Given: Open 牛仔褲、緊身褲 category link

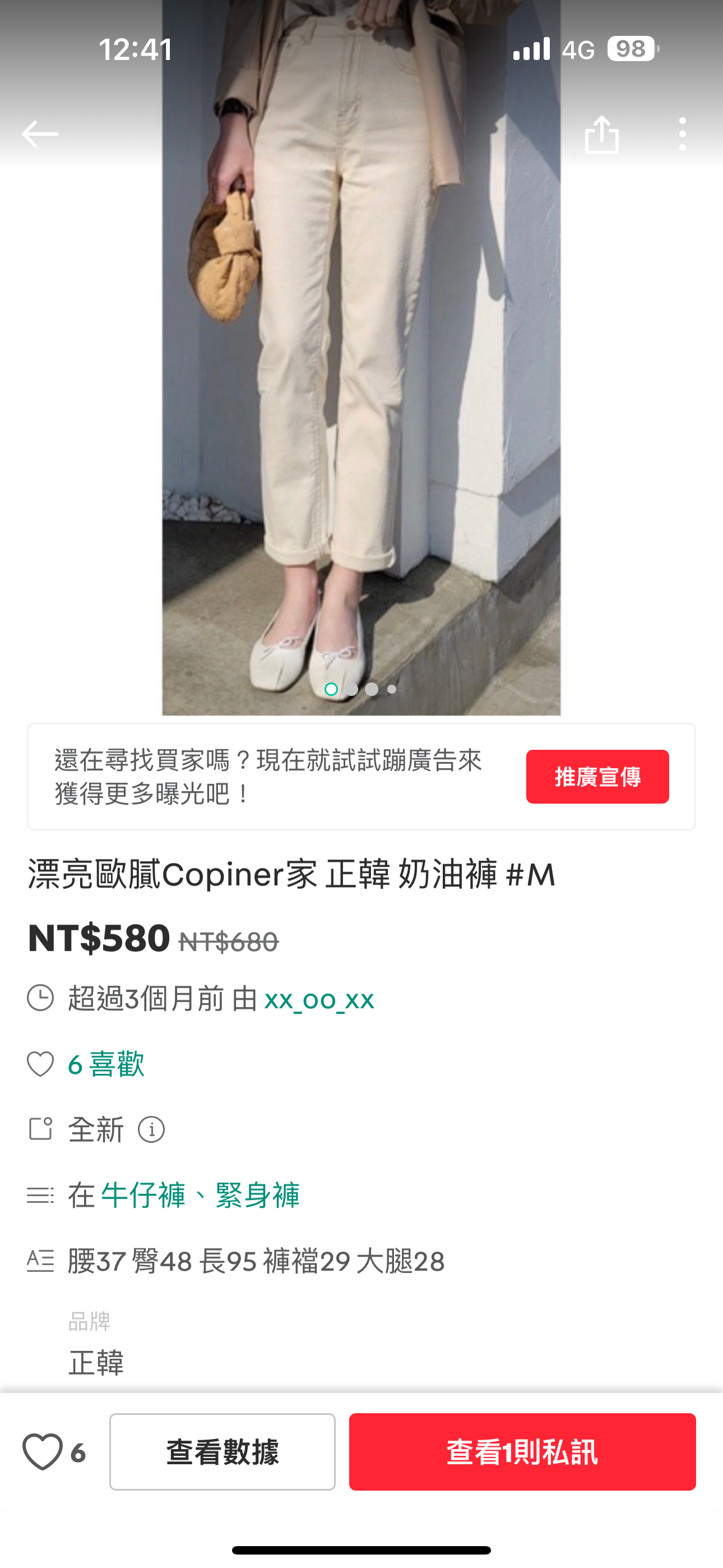Looking at the screenshot, I should pos(200,1192).
